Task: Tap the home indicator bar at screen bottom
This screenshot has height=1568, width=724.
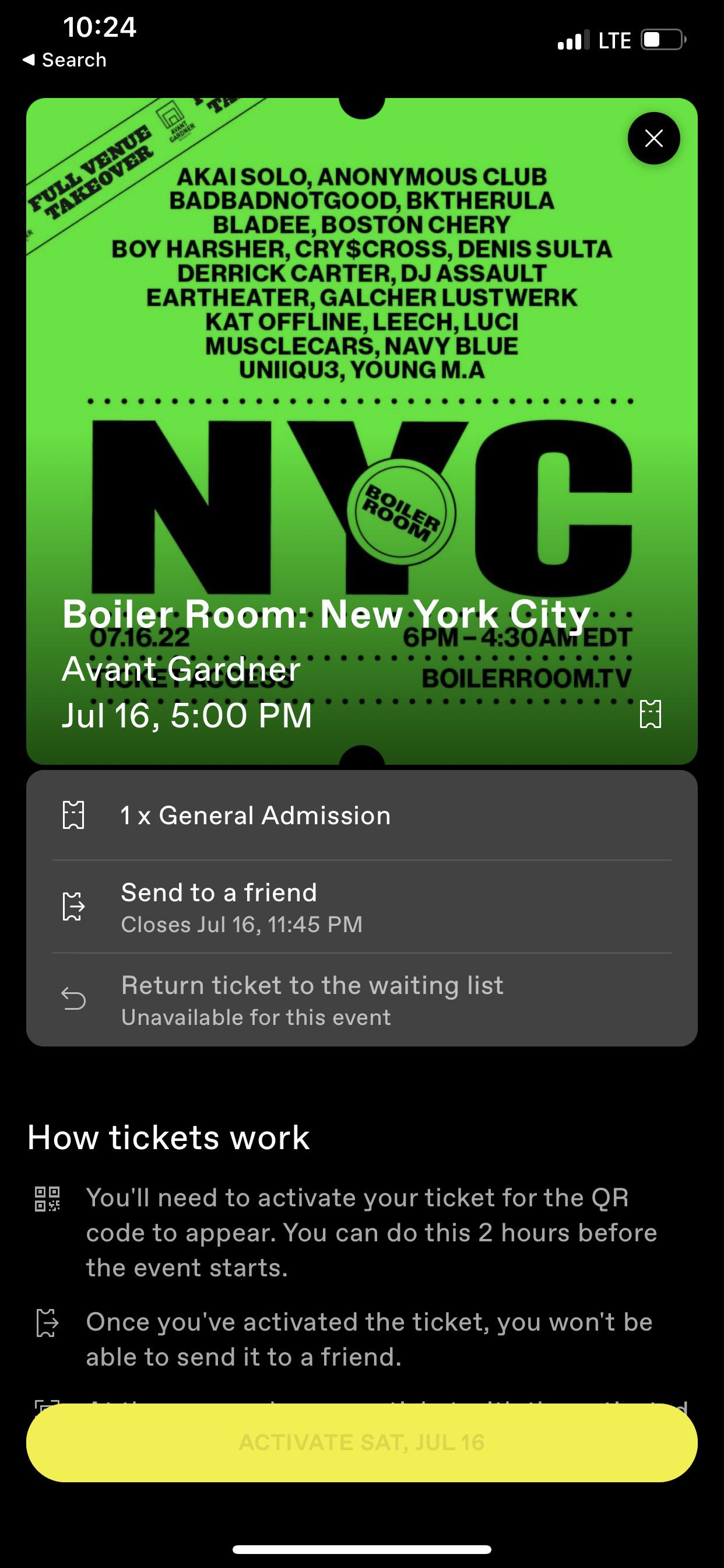Action: click(x=362, y=1549)
